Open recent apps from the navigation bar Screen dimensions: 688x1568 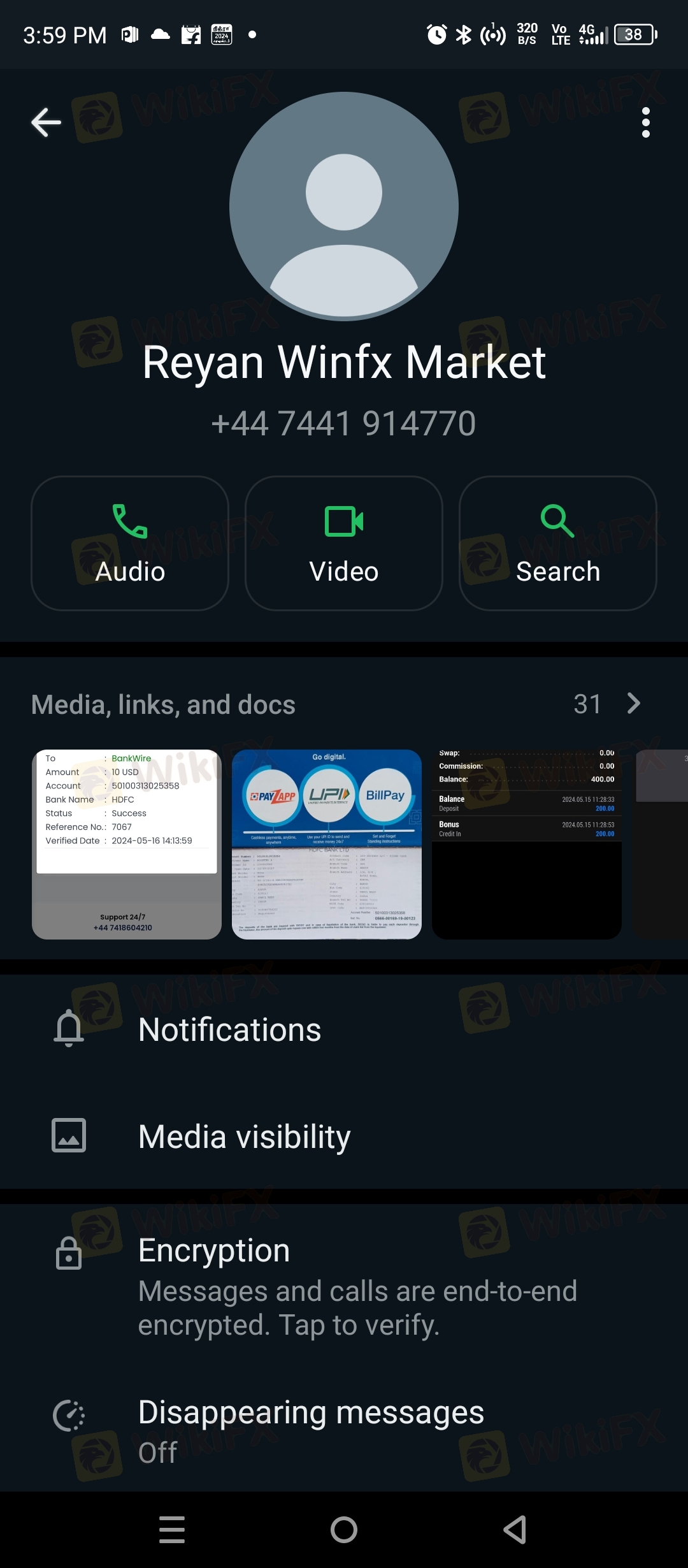[x=172, y=1530]
